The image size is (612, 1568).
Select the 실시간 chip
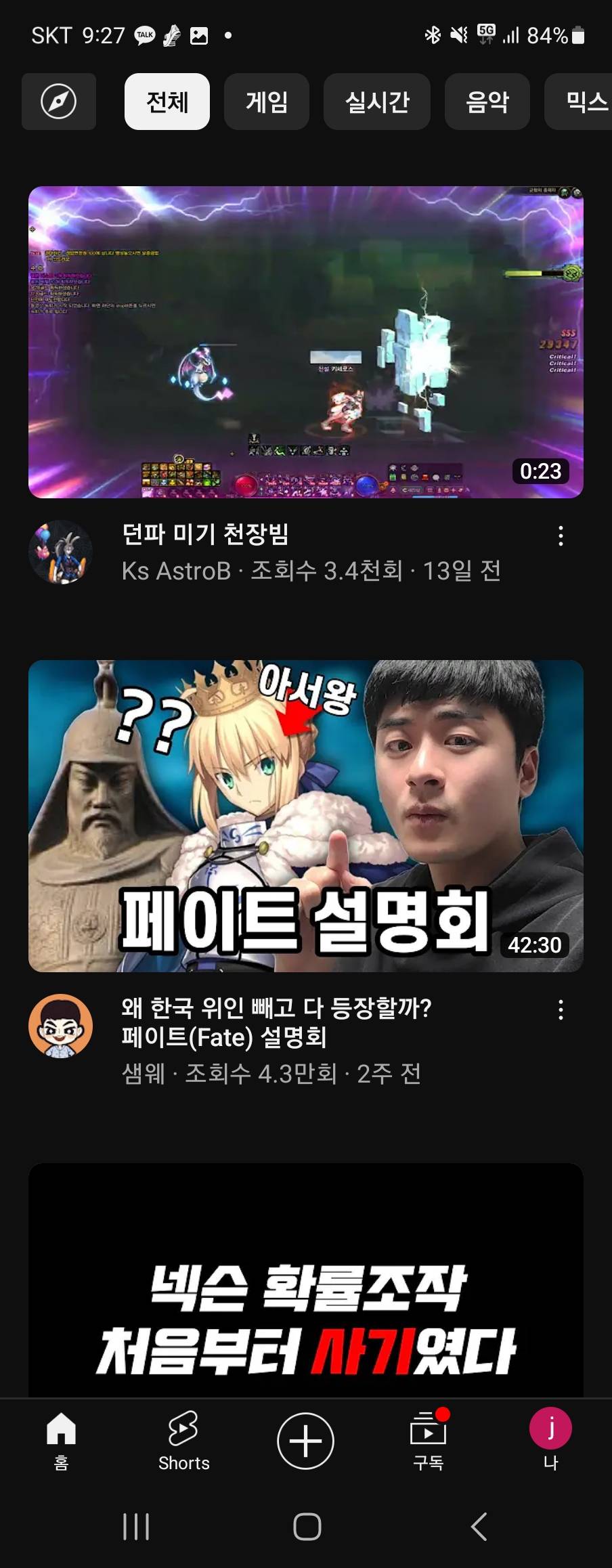point(377,102)
